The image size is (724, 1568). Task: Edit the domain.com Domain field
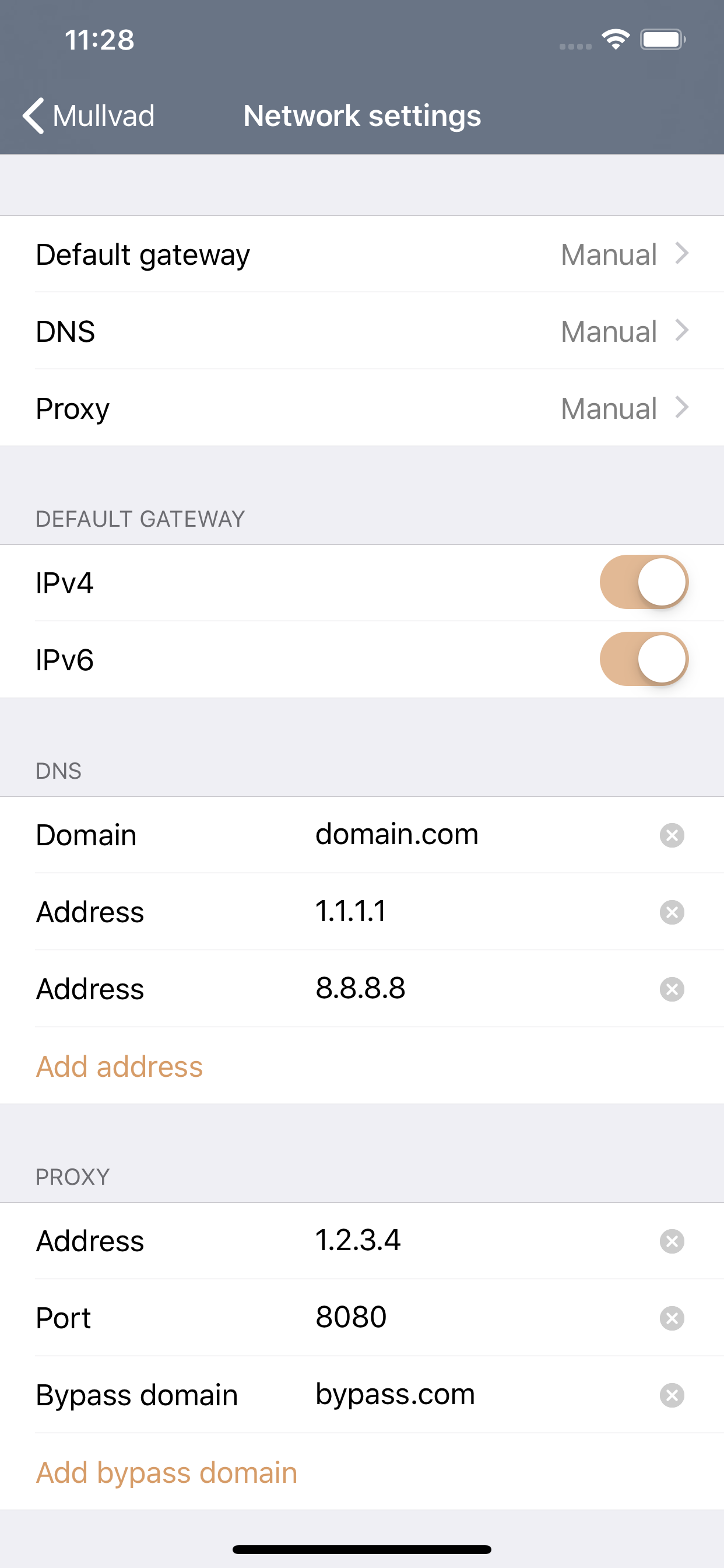[x=477, y=835]
